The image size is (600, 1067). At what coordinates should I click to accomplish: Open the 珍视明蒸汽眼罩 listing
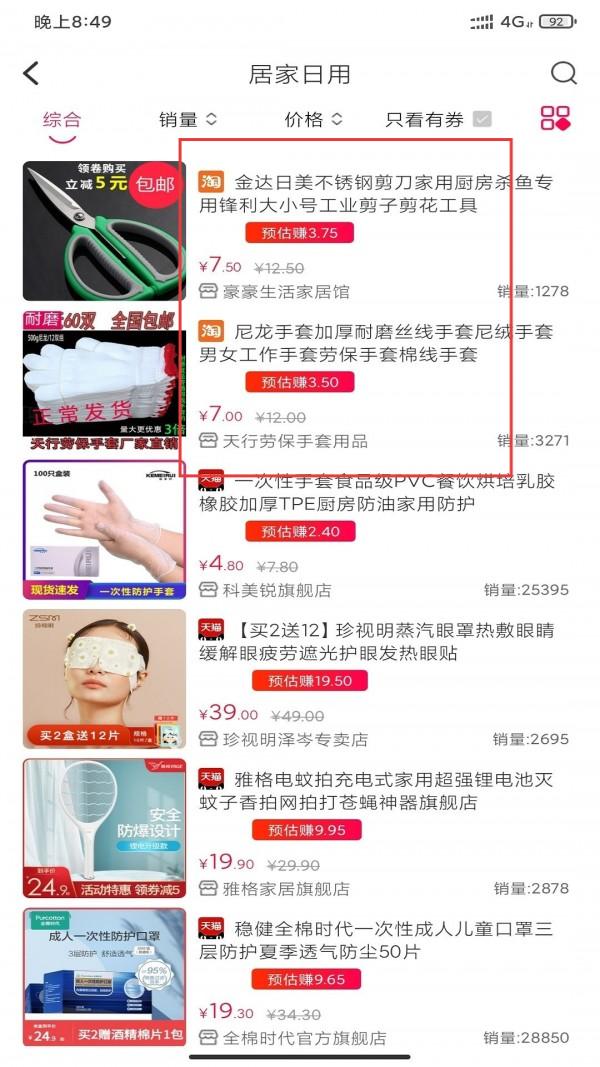297,679
